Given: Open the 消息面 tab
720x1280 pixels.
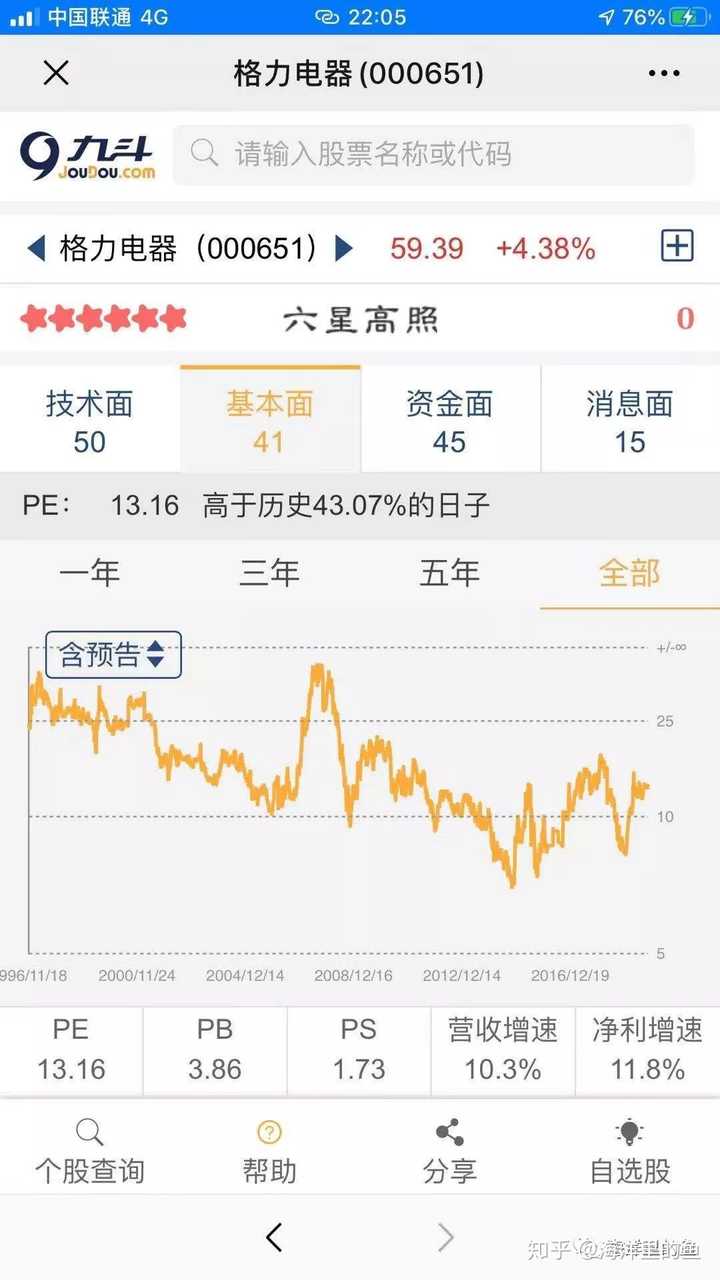Looking at the screenshot, I should click(x=630, y=418).
